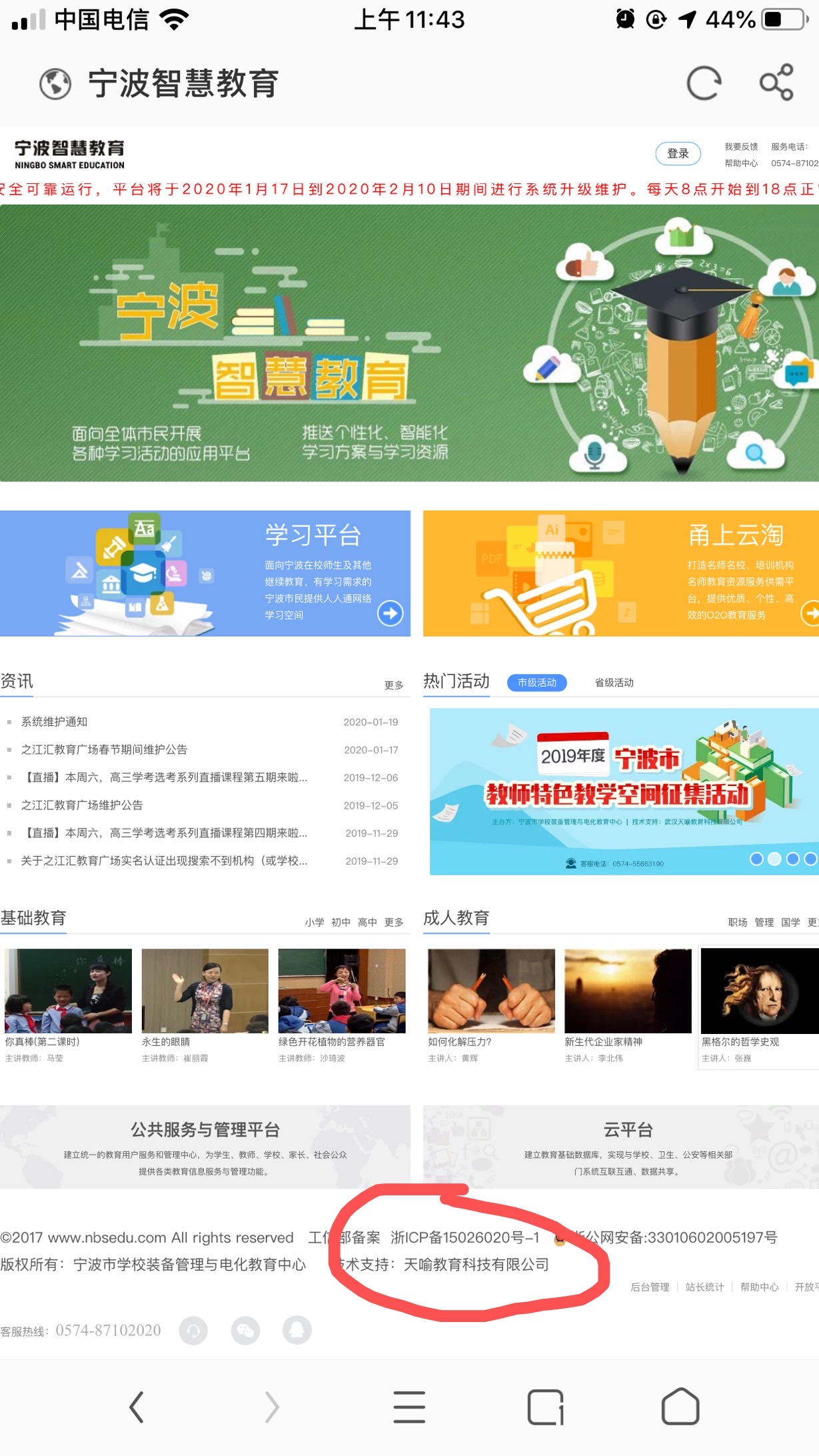Tap the 登录 login button
The image size is (819, 1456).
coord(678,153)
